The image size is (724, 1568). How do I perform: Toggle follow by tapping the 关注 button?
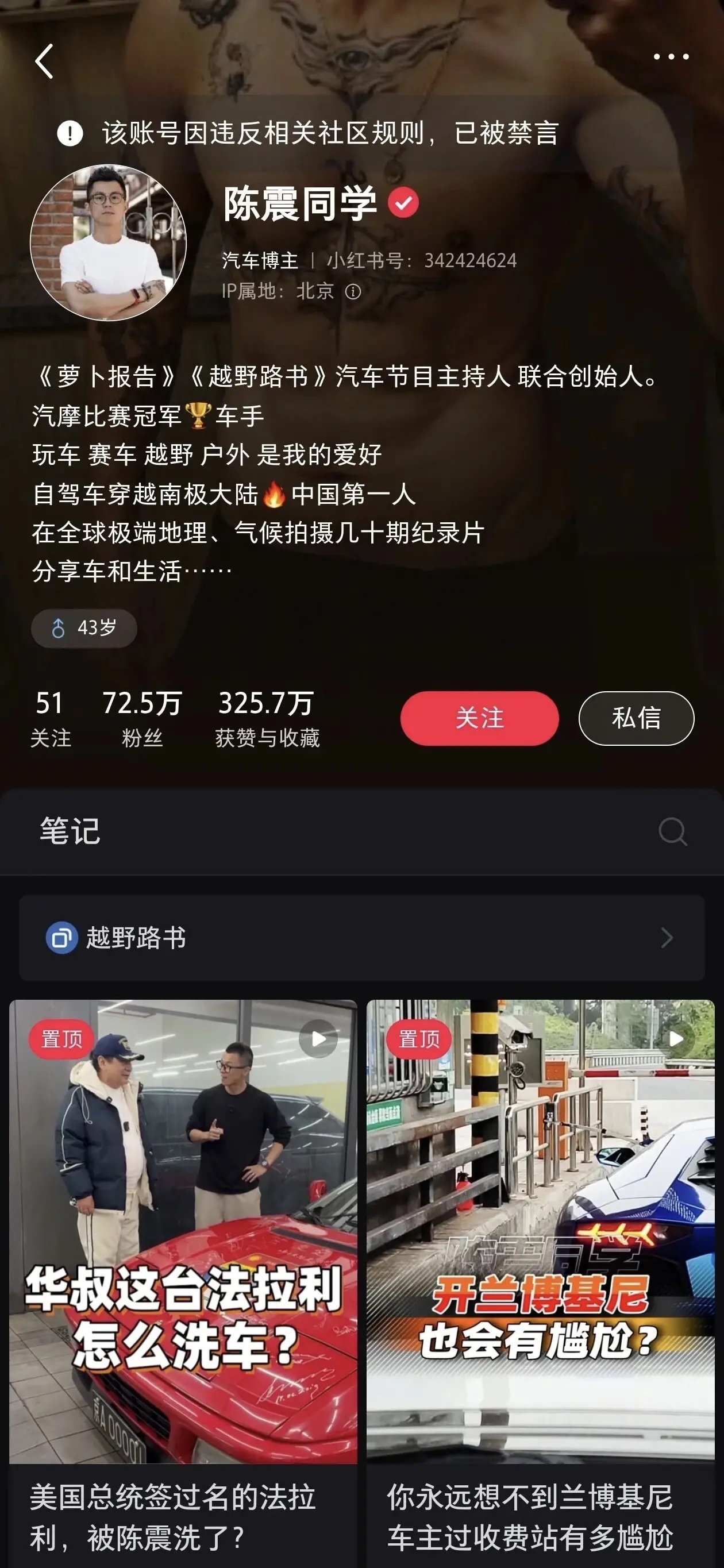pyautogui.click(x=479, y=718)
